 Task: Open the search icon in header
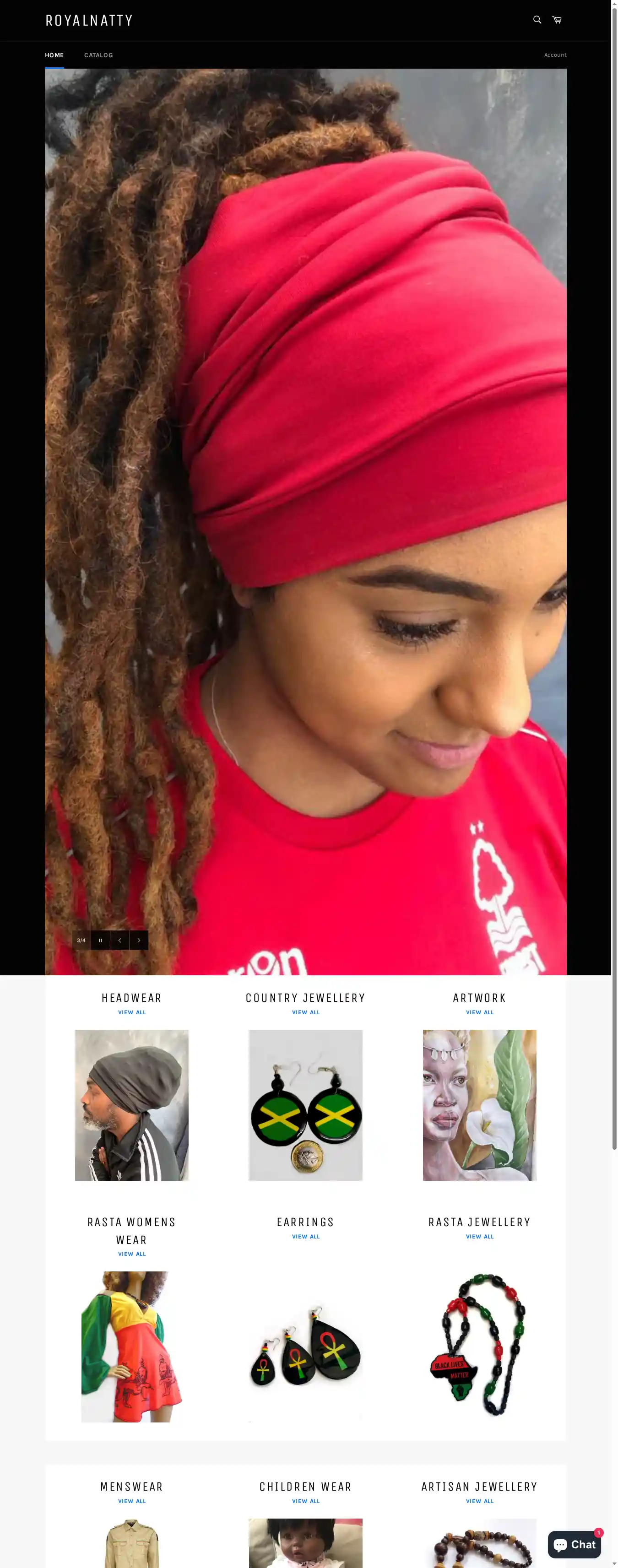coord(537,20)
